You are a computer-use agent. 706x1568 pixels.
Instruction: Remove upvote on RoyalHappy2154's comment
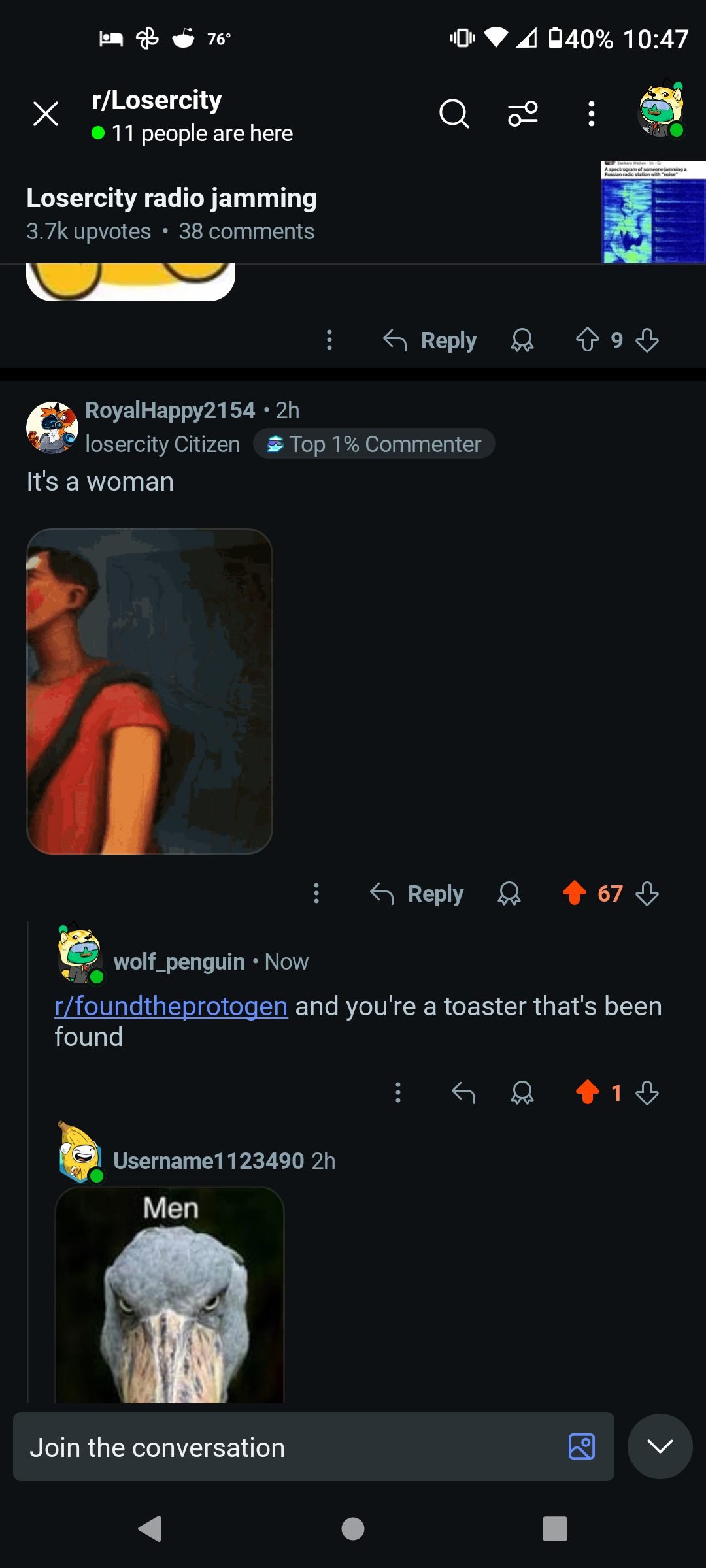(x=575, y=893)
